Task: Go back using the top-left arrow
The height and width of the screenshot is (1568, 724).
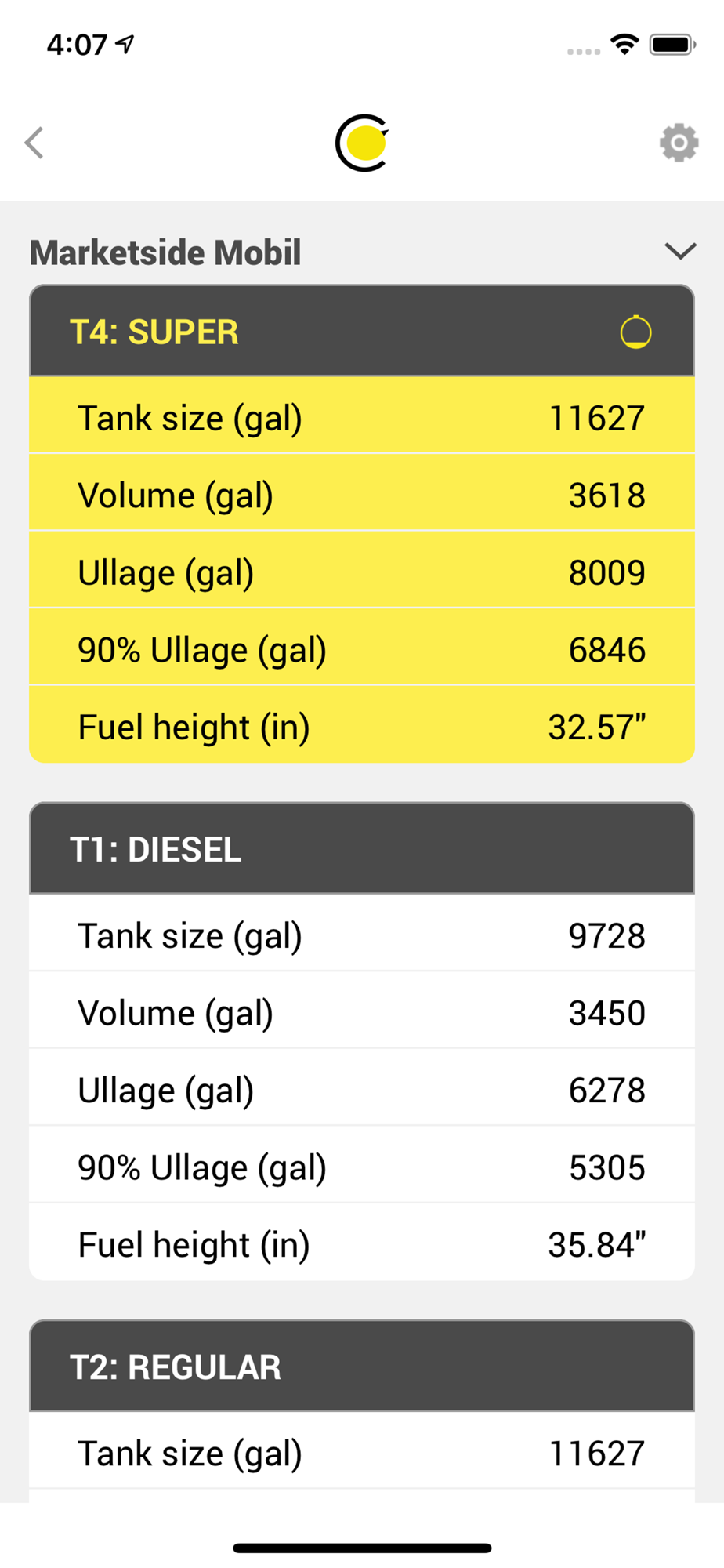Action: (34, 143)
